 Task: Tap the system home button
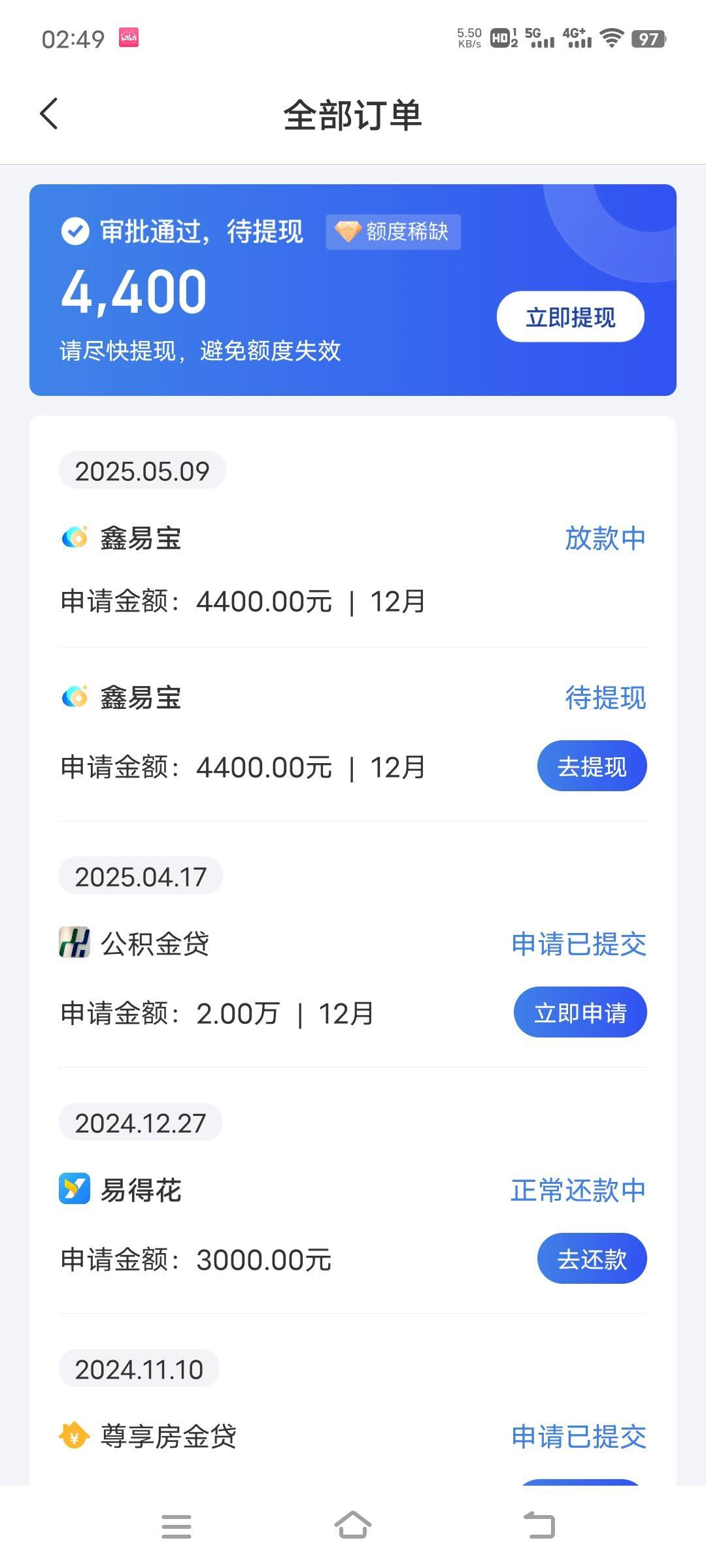(353, 1526)
